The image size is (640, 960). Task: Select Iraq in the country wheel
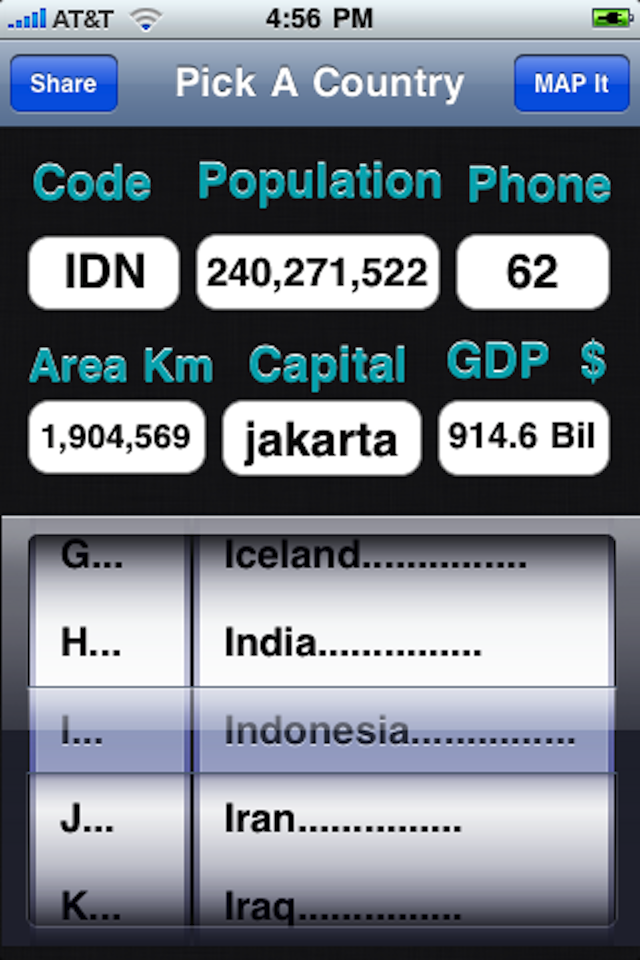click(x=342, y=906)
